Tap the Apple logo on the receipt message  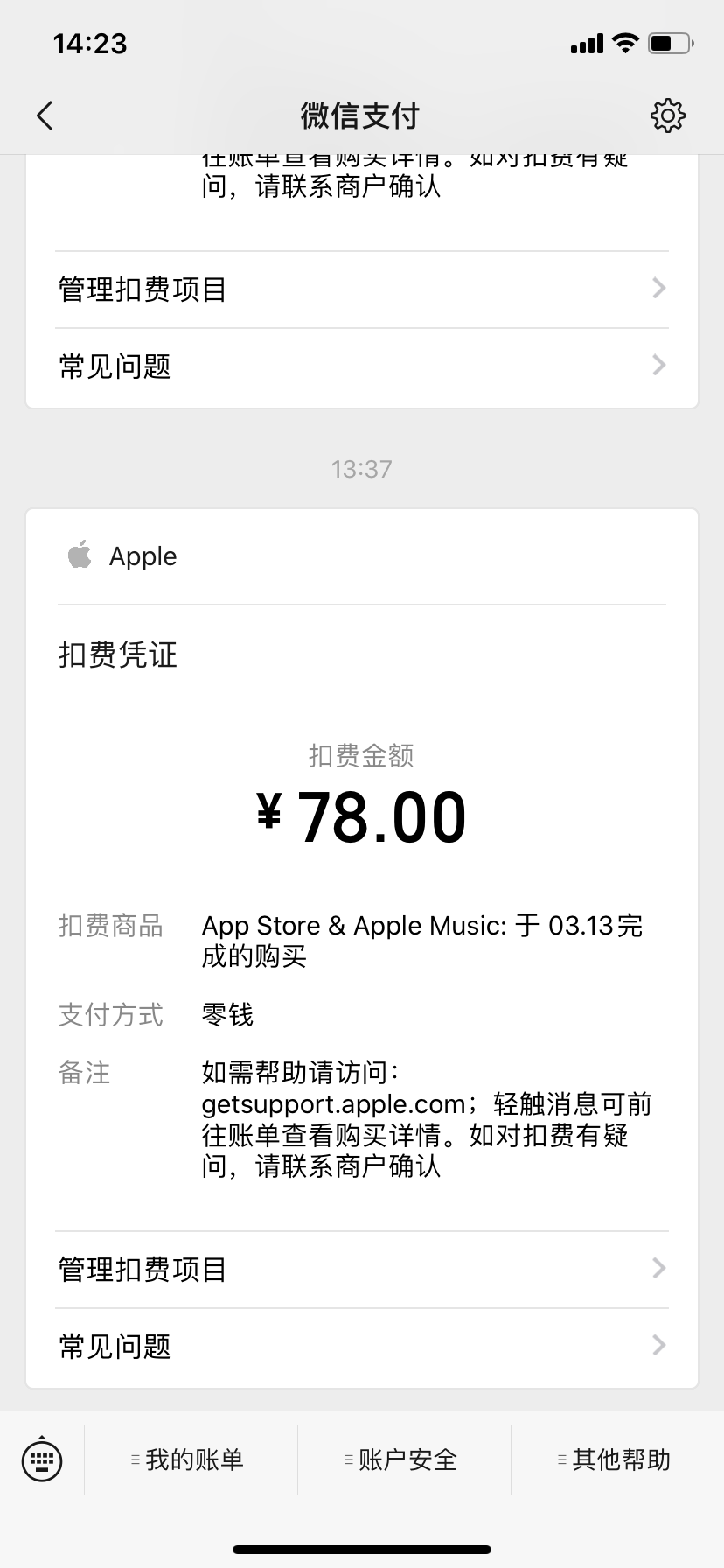click(x=78, y=555)
